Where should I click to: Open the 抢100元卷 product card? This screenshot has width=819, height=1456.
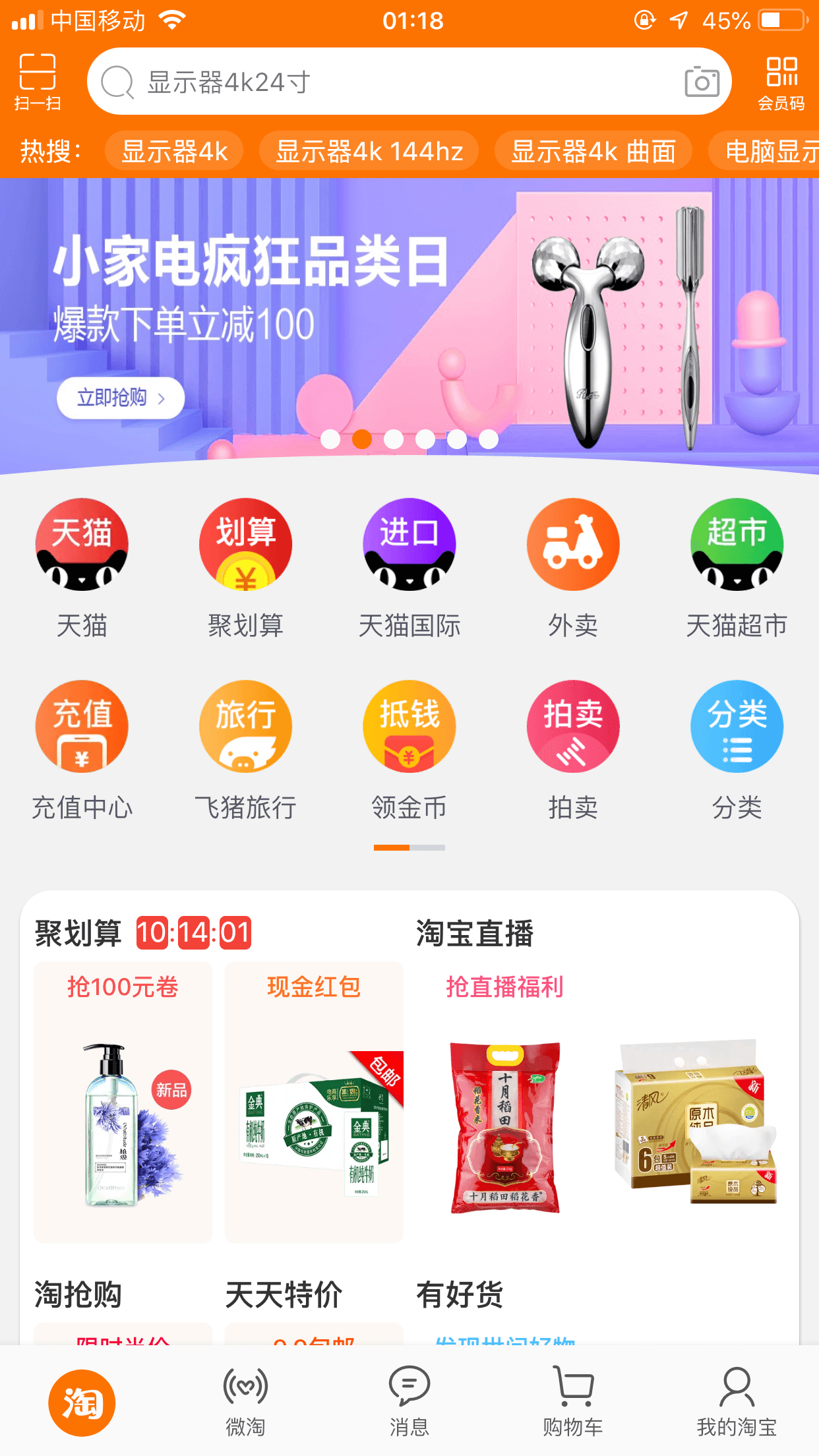coord(123,1101)
